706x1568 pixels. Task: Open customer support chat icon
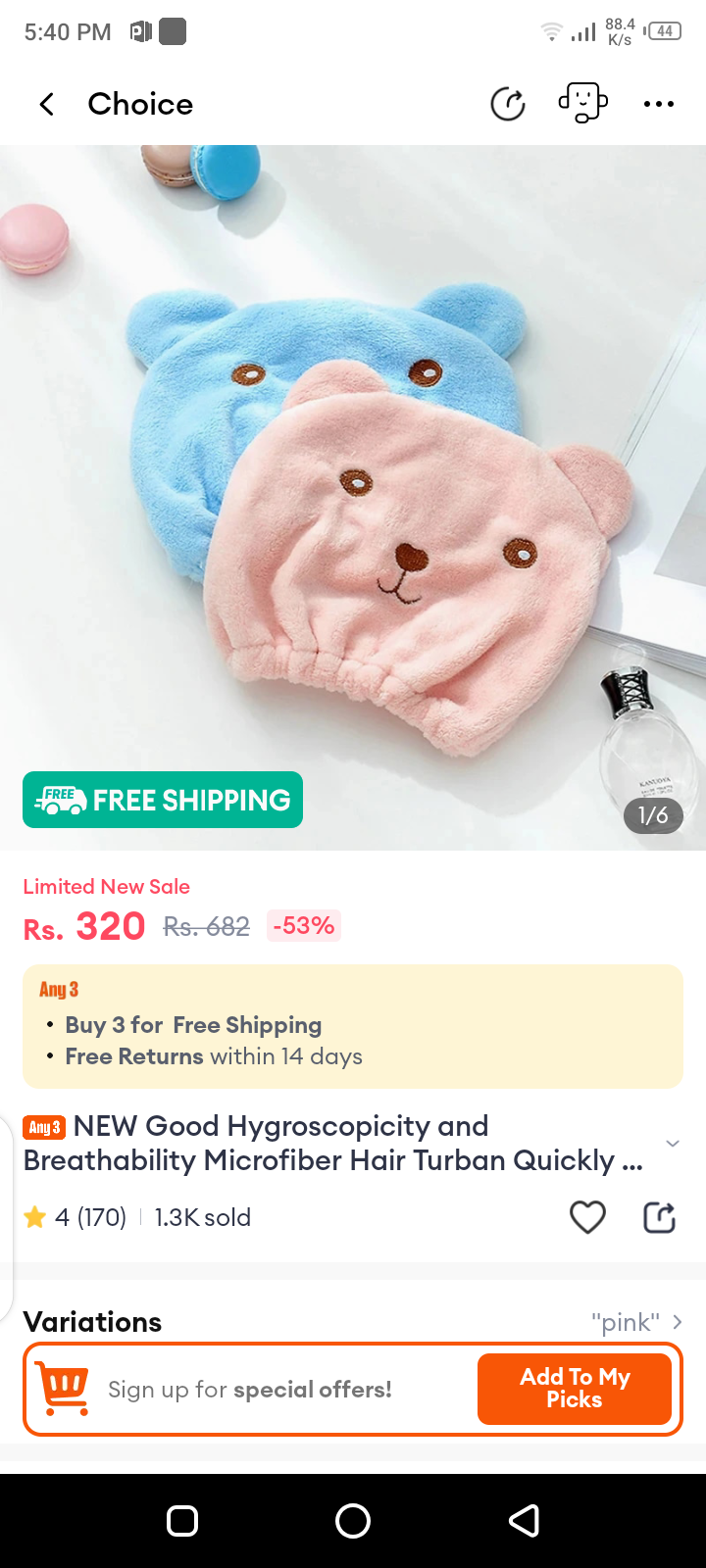point(582,103)
